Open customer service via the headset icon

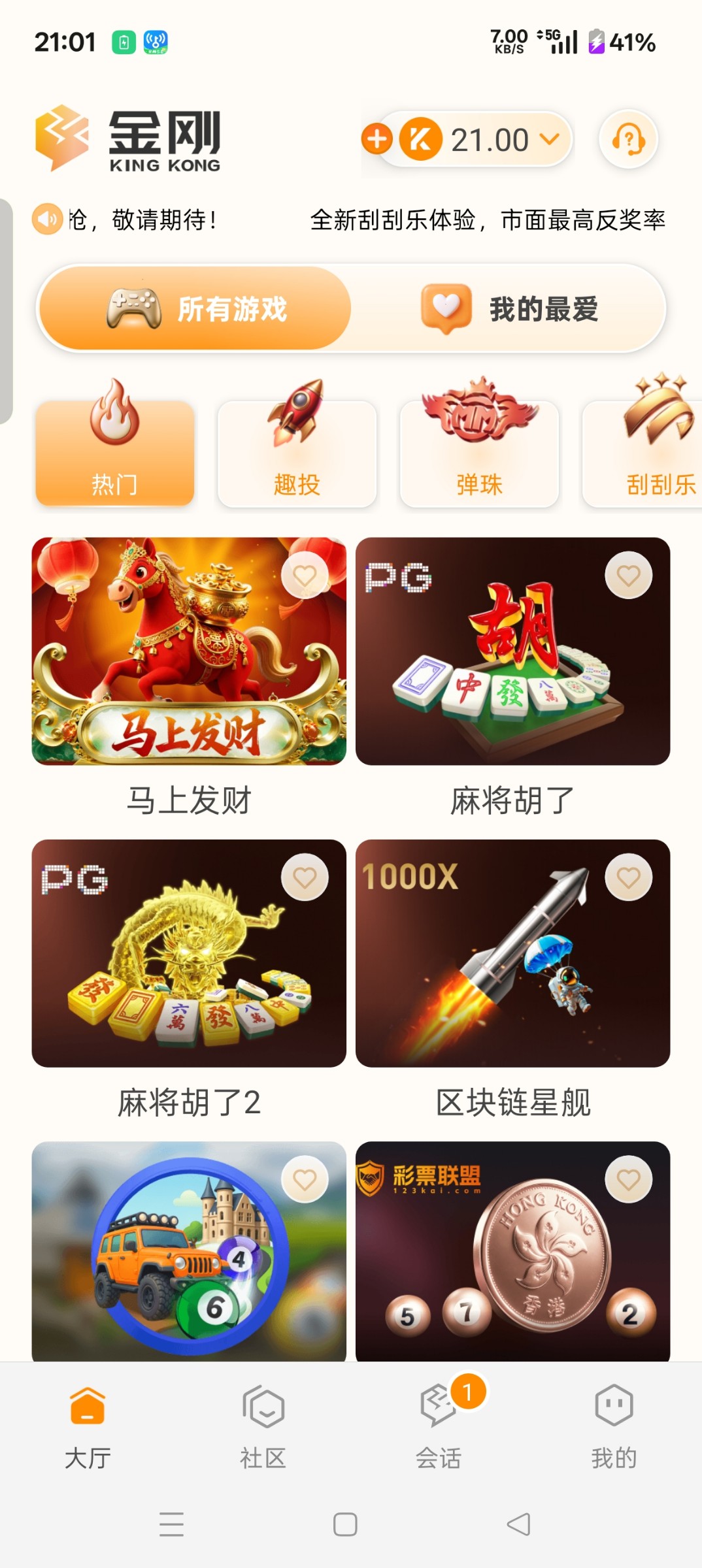[627, 139]
